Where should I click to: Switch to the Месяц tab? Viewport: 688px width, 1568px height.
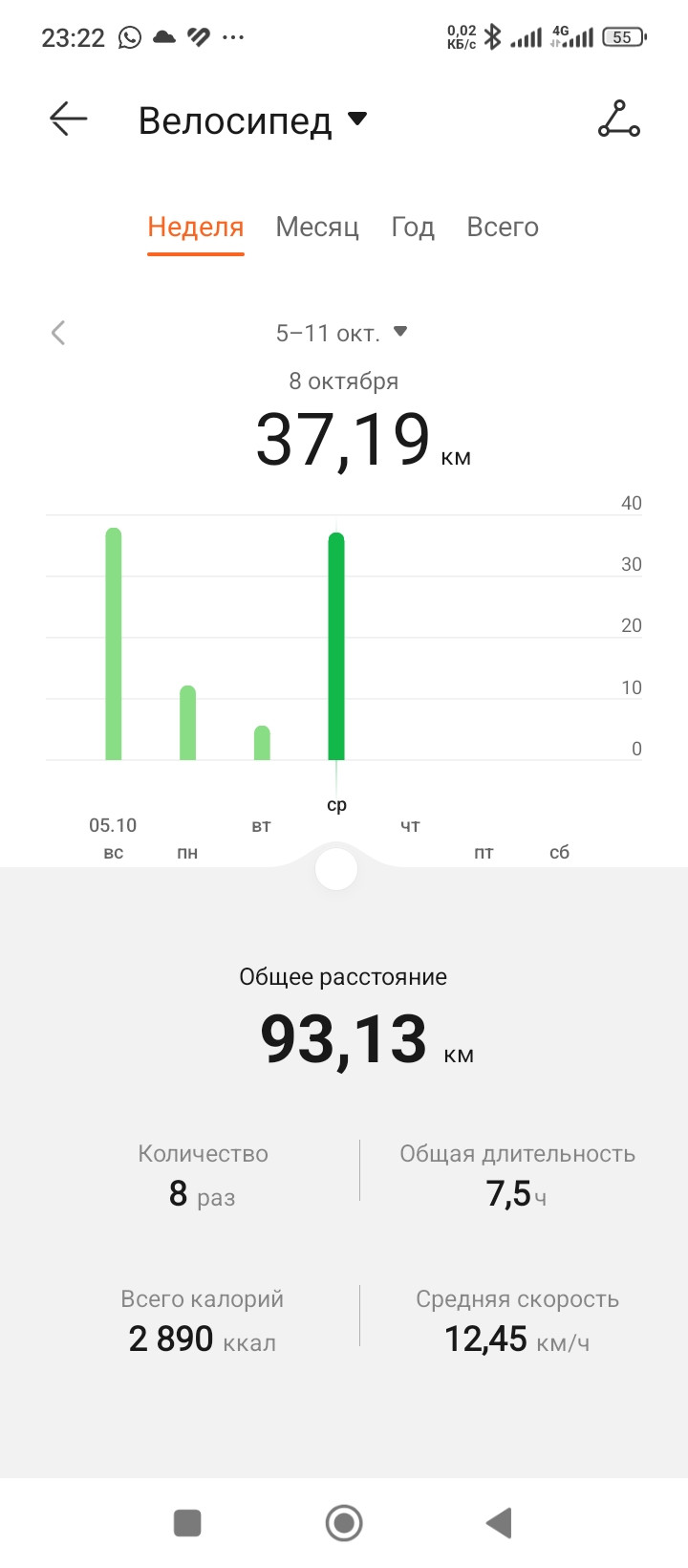[317, 228]
